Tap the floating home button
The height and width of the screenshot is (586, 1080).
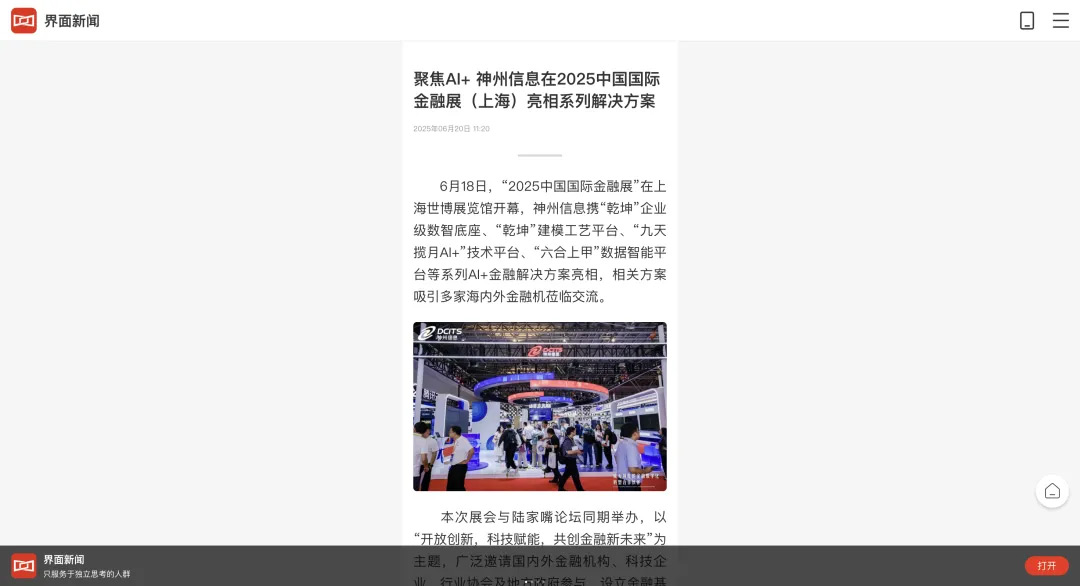(1052, 491)
